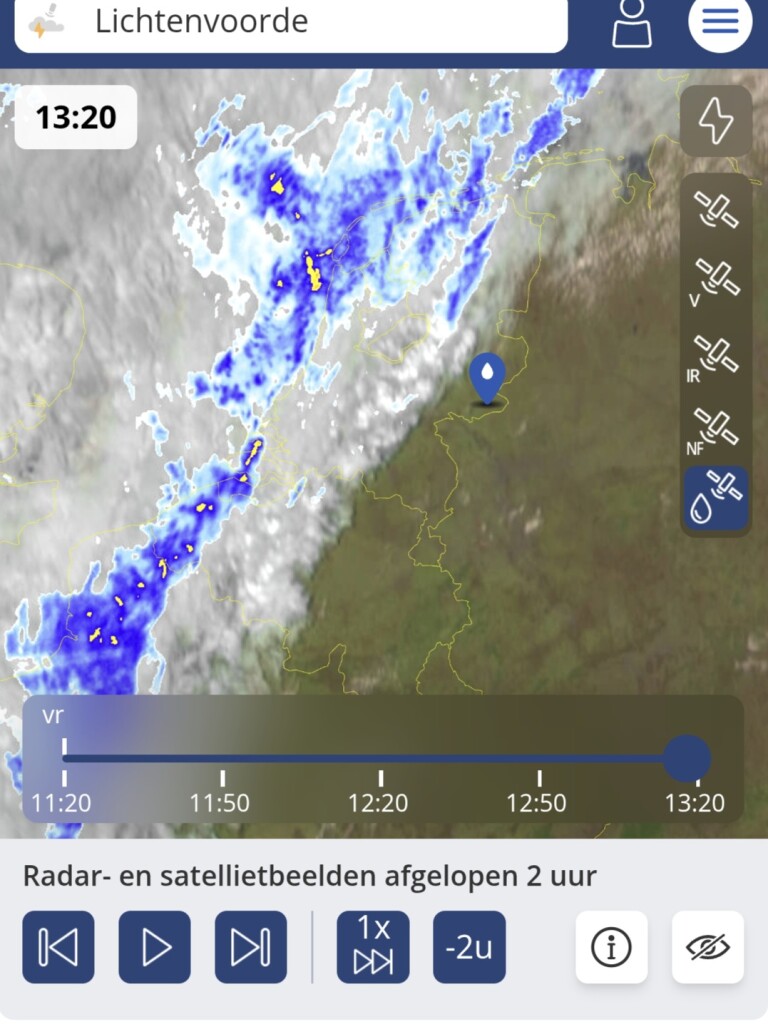Tap the Lichtenvoorde location pin on the map
Screen dimensions: 768x1024
click(x=487, y=378)
